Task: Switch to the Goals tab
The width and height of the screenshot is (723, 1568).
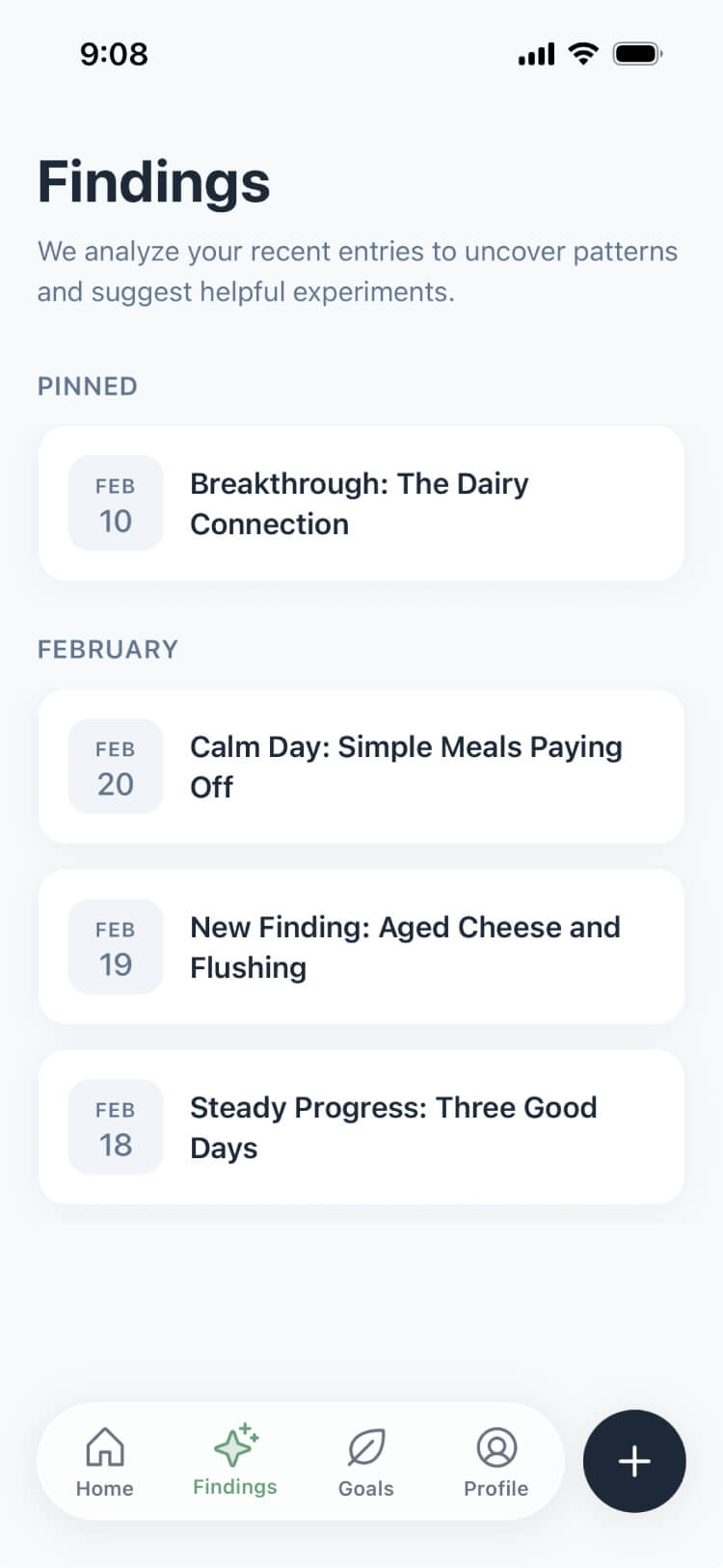Action: 365,1461
